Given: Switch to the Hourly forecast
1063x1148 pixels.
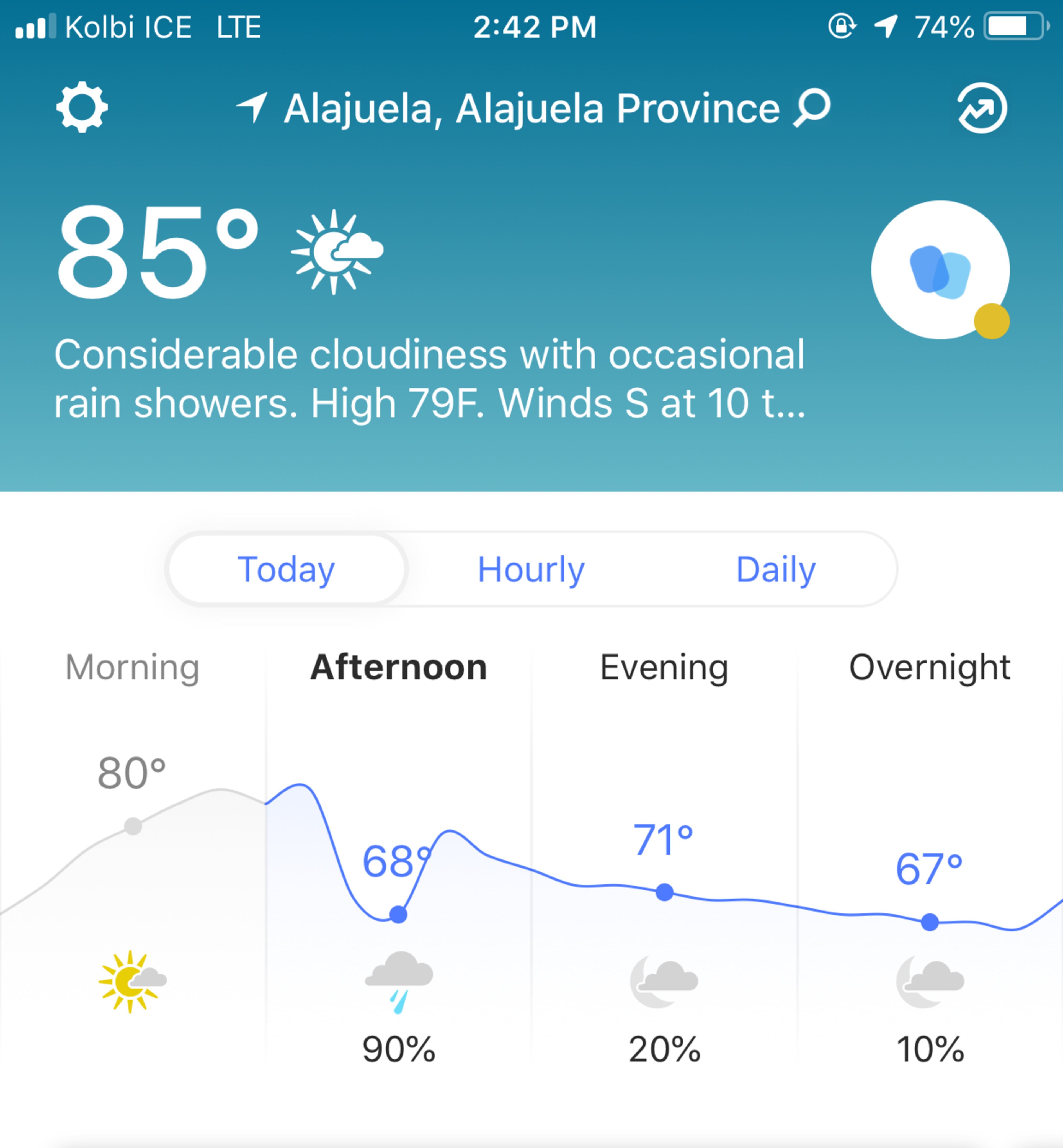Looking at the screenshot, I should pos(531,569).
